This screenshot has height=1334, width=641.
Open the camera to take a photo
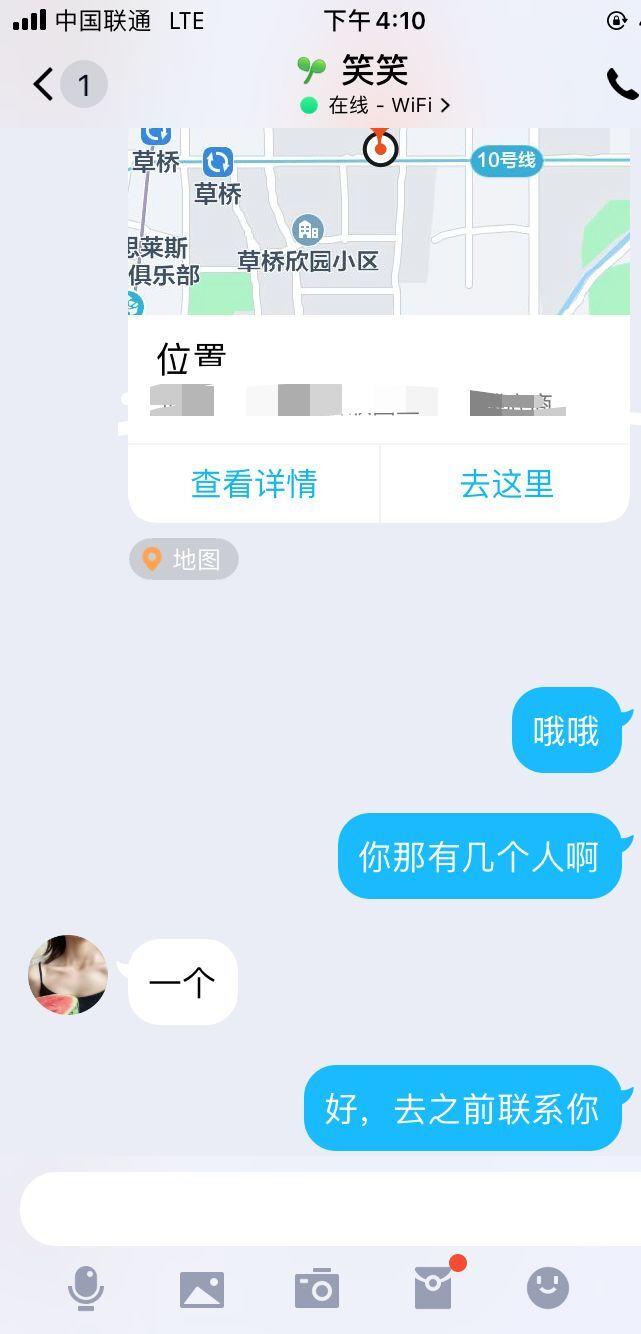click(317, 1288)
